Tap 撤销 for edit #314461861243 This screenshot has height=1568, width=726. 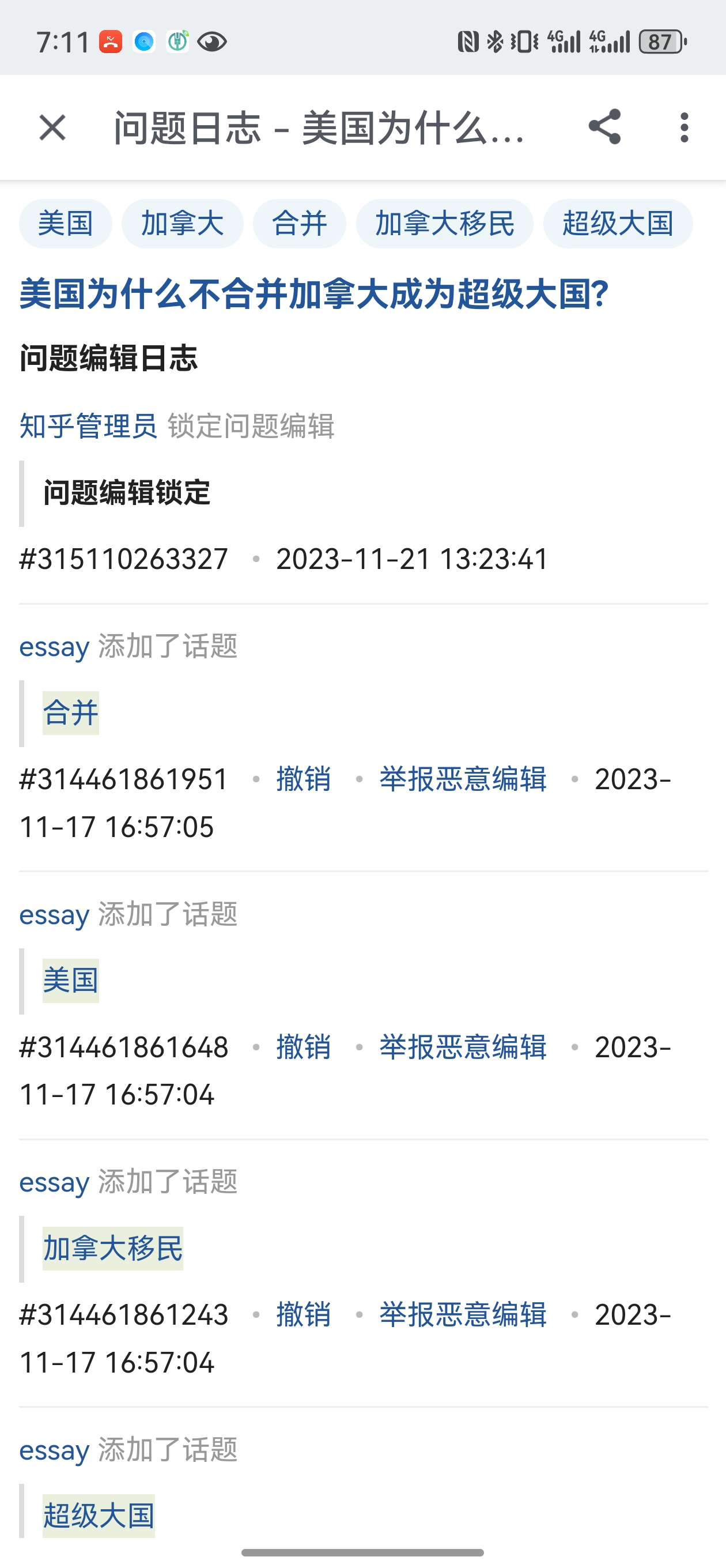pyautogui.click(x=304, y=1316)
